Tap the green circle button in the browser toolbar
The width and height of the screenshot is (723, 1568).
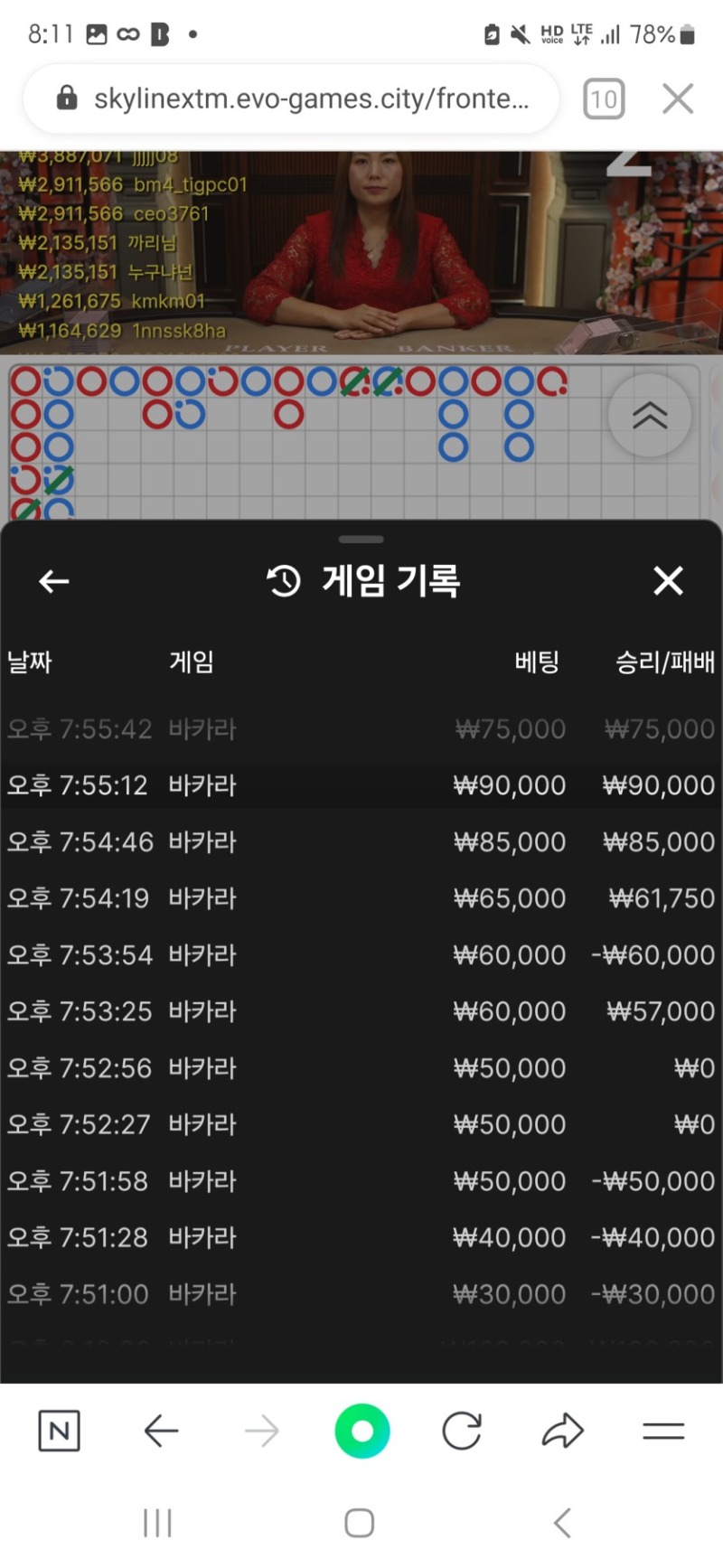[x=361, y=1431]
